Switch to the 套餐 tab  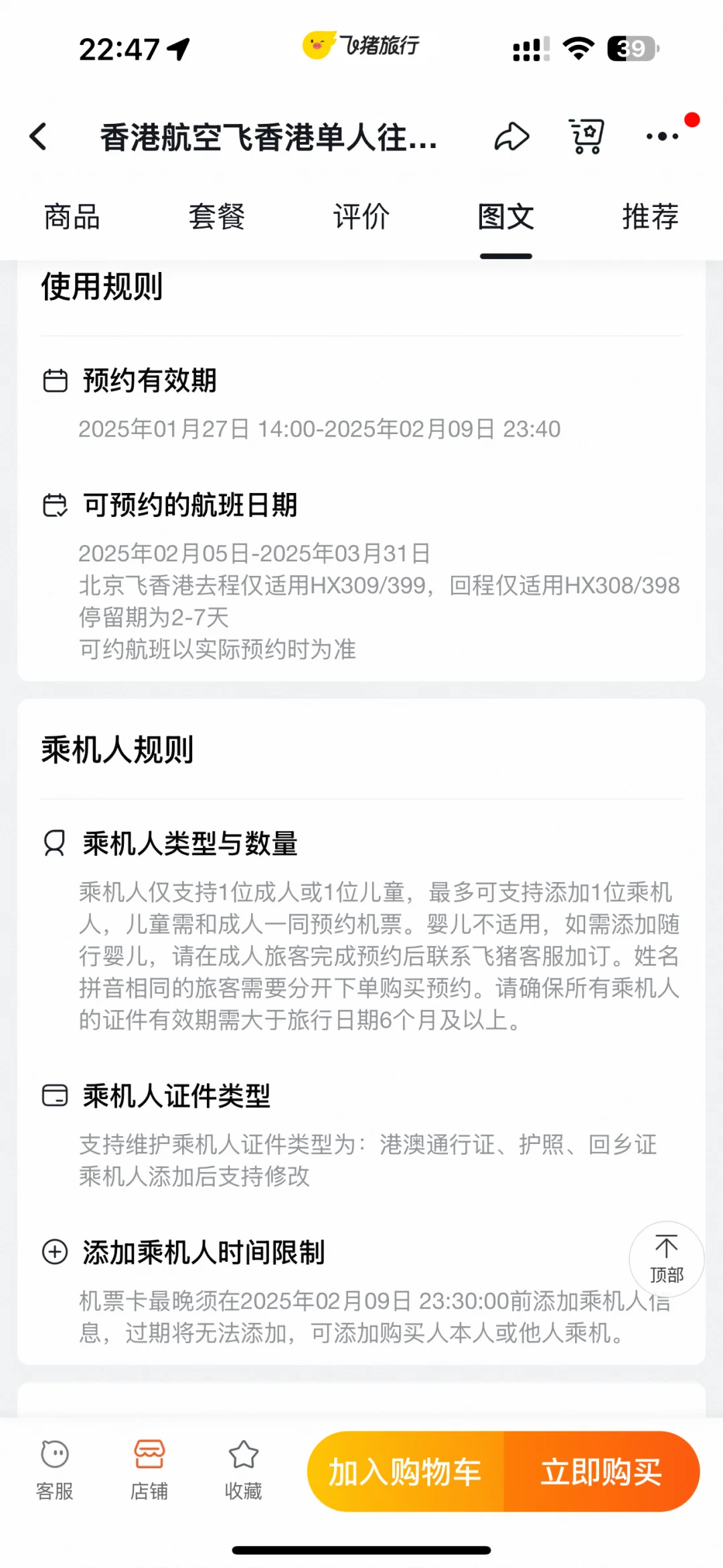click(217, 217)
